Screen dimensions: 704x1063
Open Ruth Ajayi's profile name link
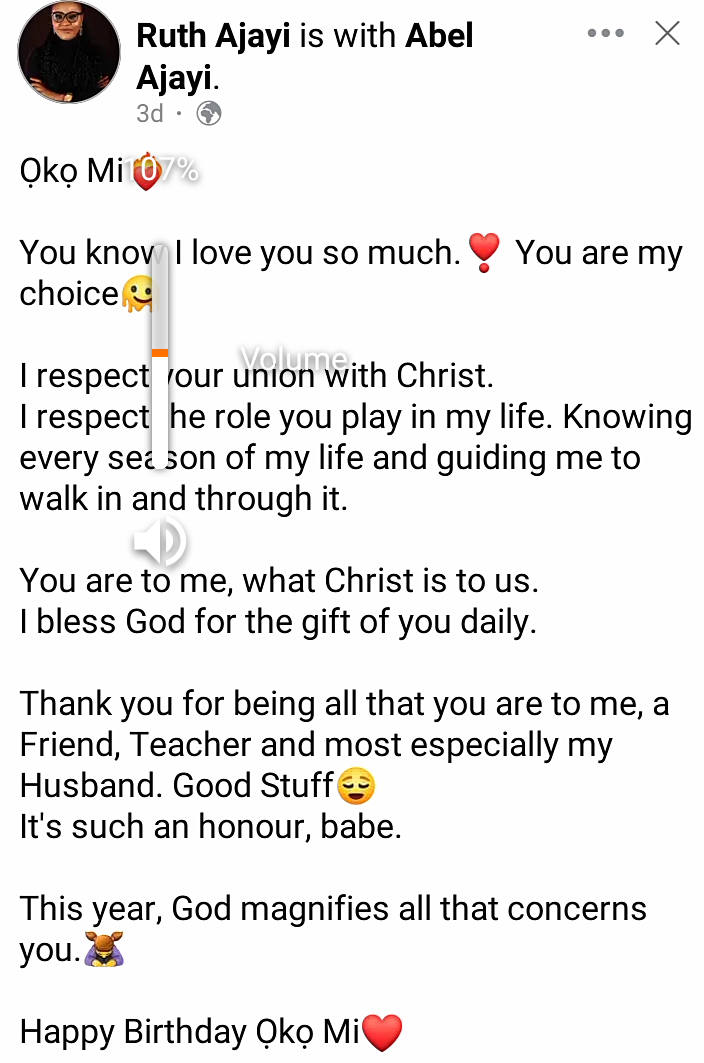(x=213, y=36)
